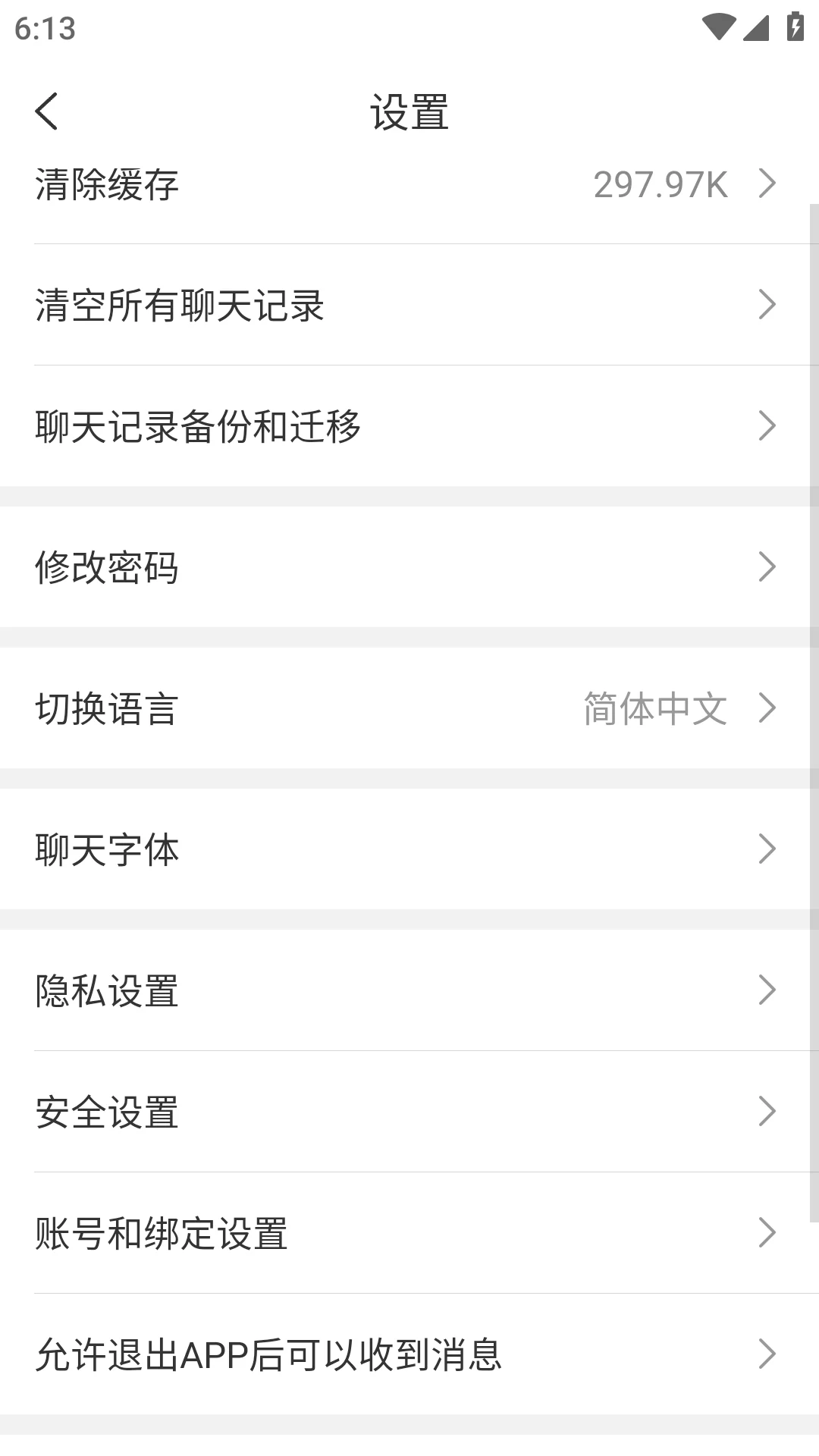
Task: Open 切换语言 language setting
Action: [x=409, y=708]
